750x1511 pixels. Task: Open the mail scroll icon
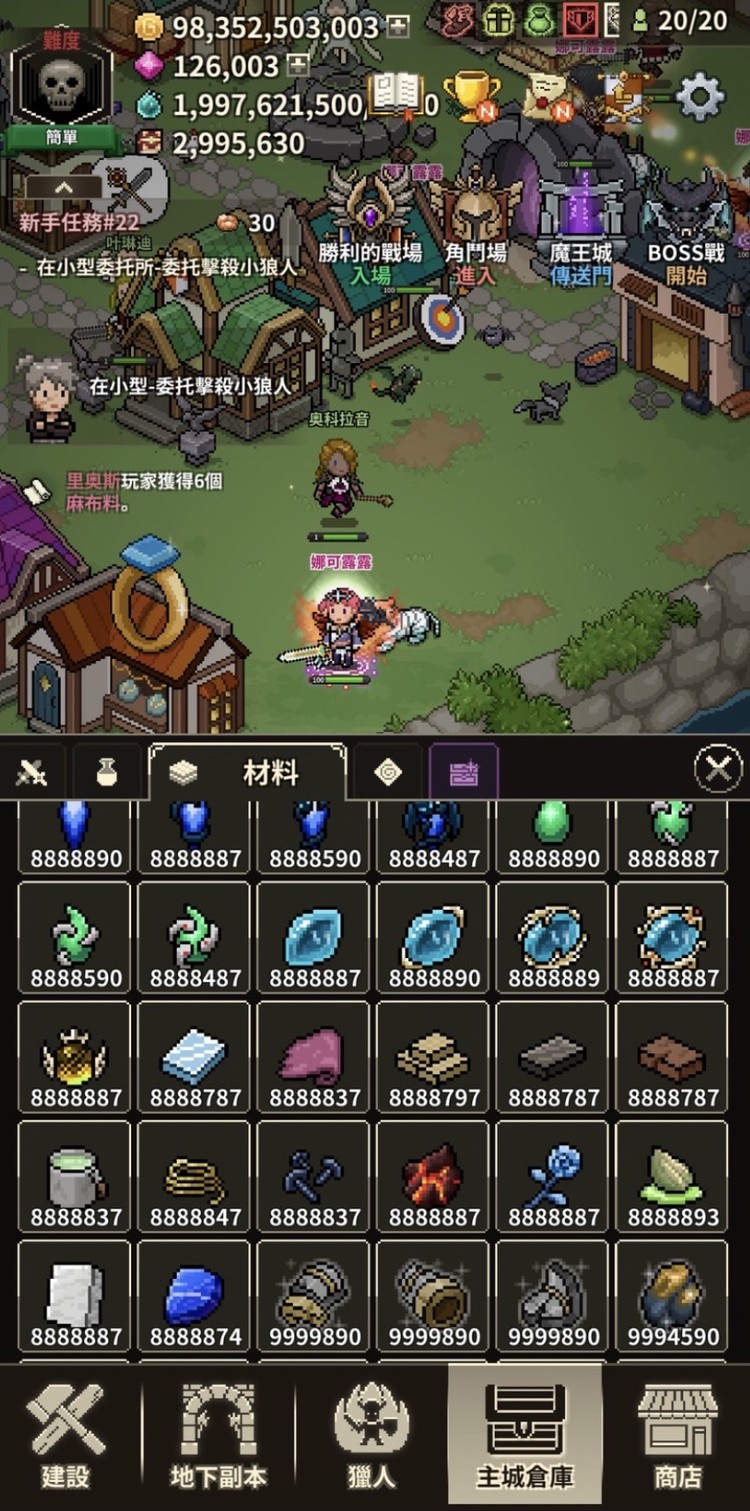click(545, 96)
